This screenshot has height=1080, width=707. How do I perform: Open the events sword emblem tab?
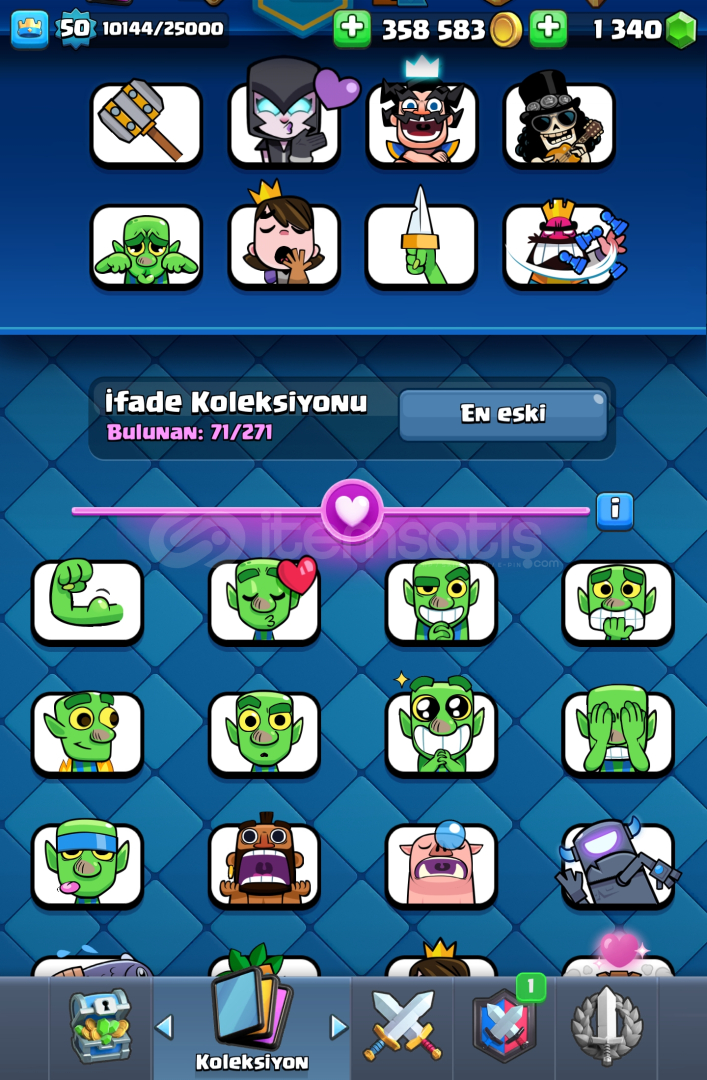[x=607, y=1027]
